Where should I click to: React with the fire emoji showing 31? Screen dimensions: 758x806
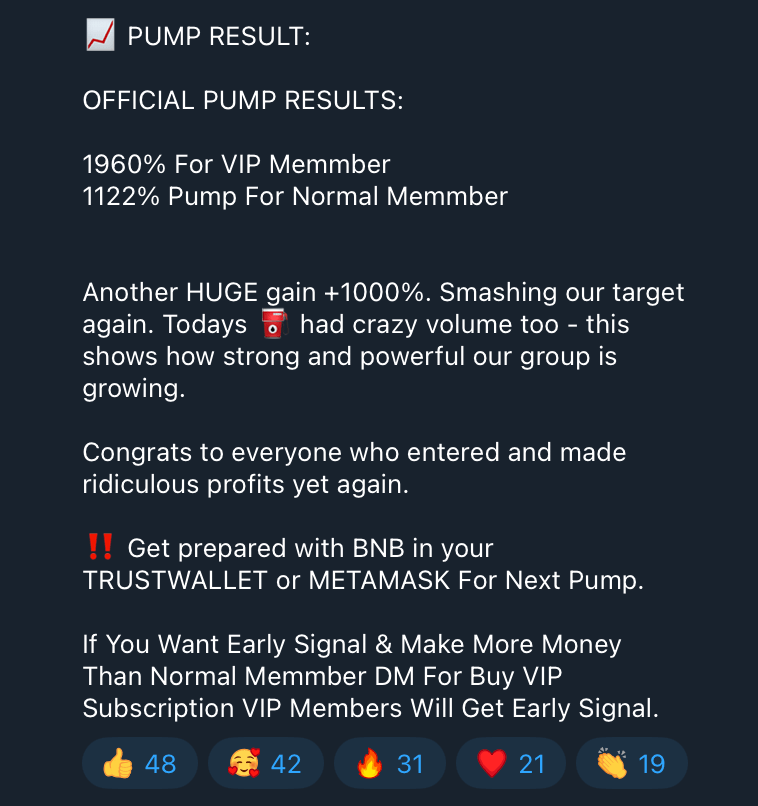pos(390,764)
